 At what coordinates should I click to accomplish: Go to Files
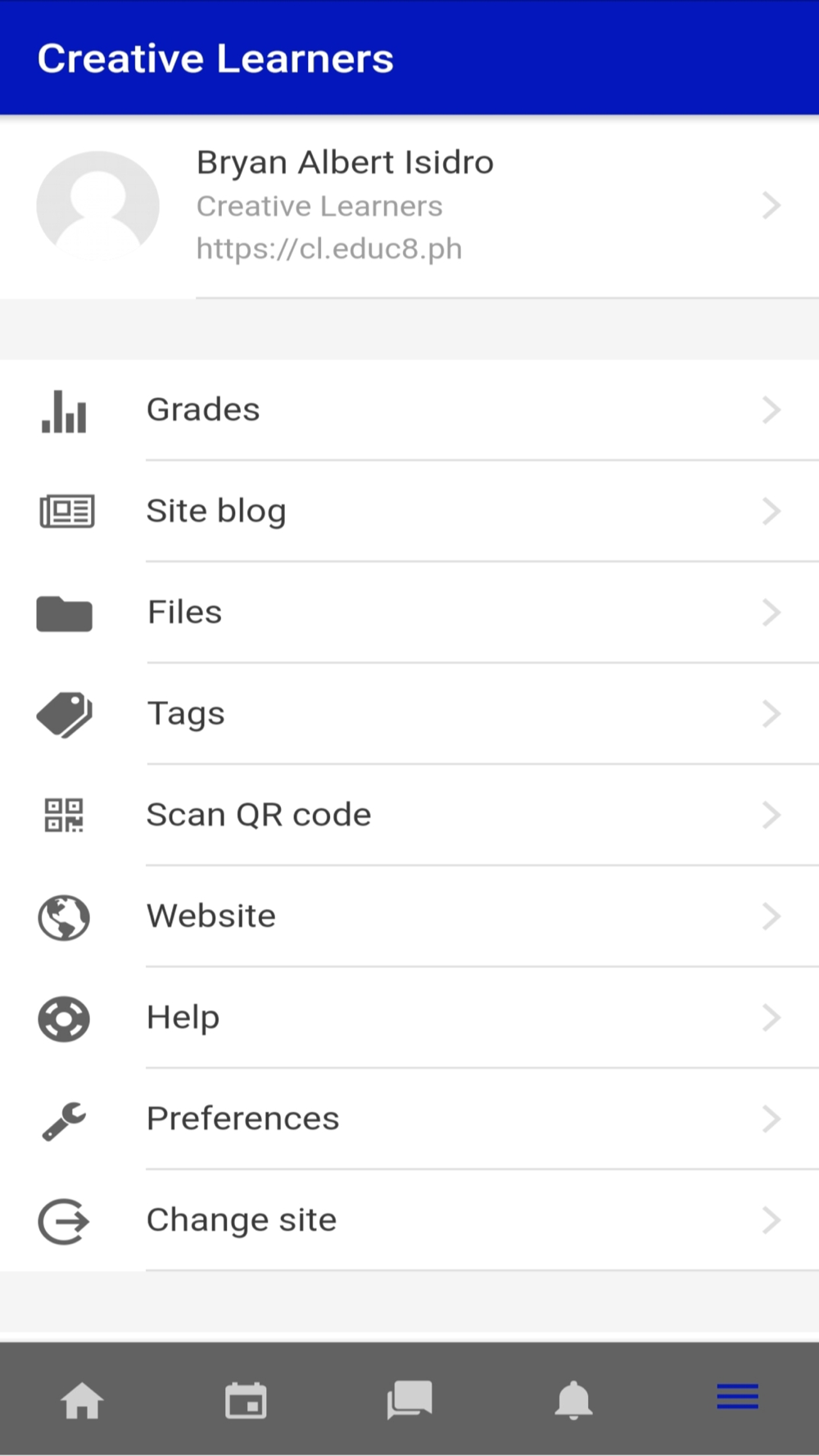tap(409, 613)
